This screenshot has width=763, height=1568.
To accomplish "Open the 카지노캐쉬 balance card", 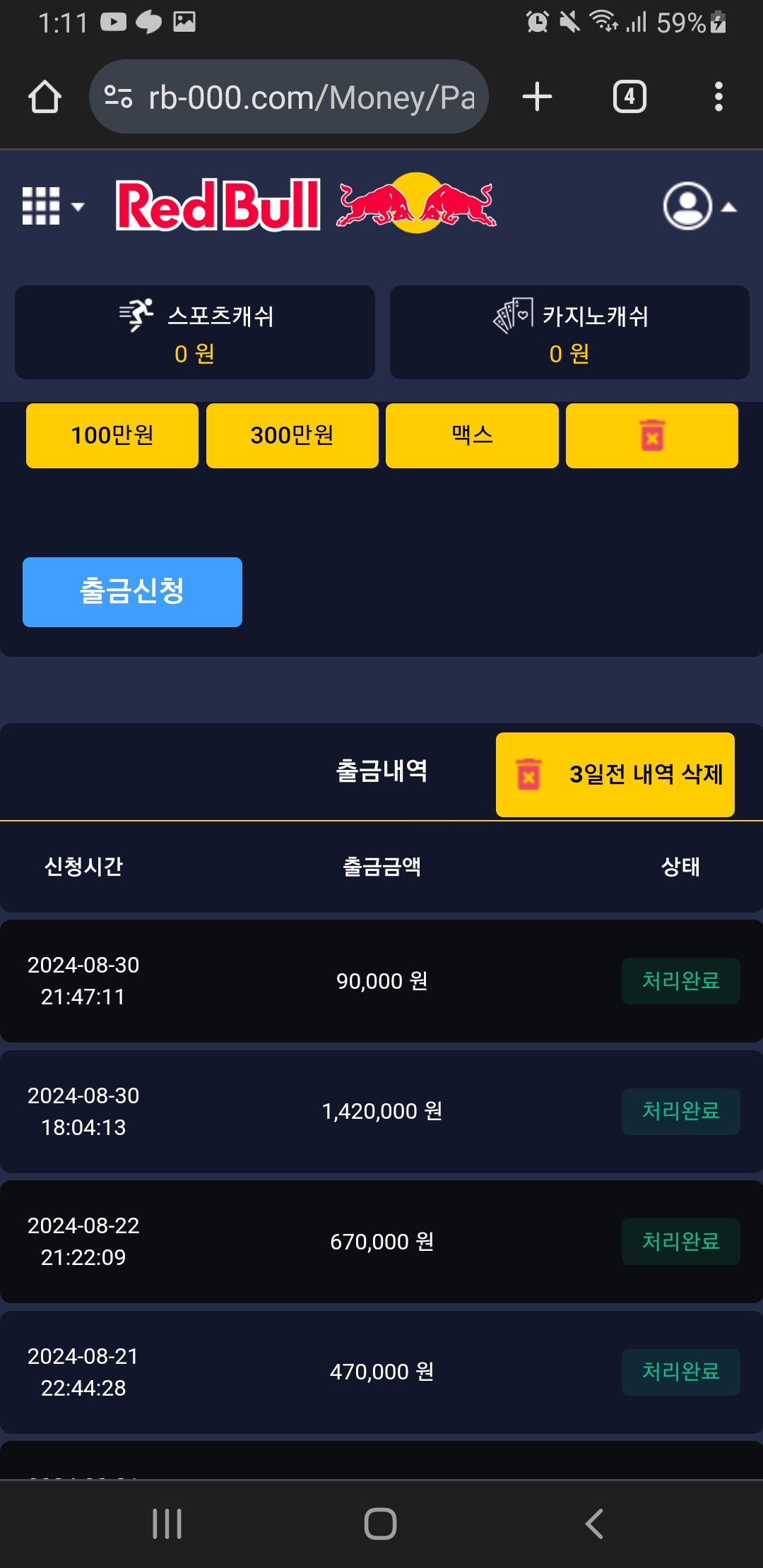I will pos(569,332).
